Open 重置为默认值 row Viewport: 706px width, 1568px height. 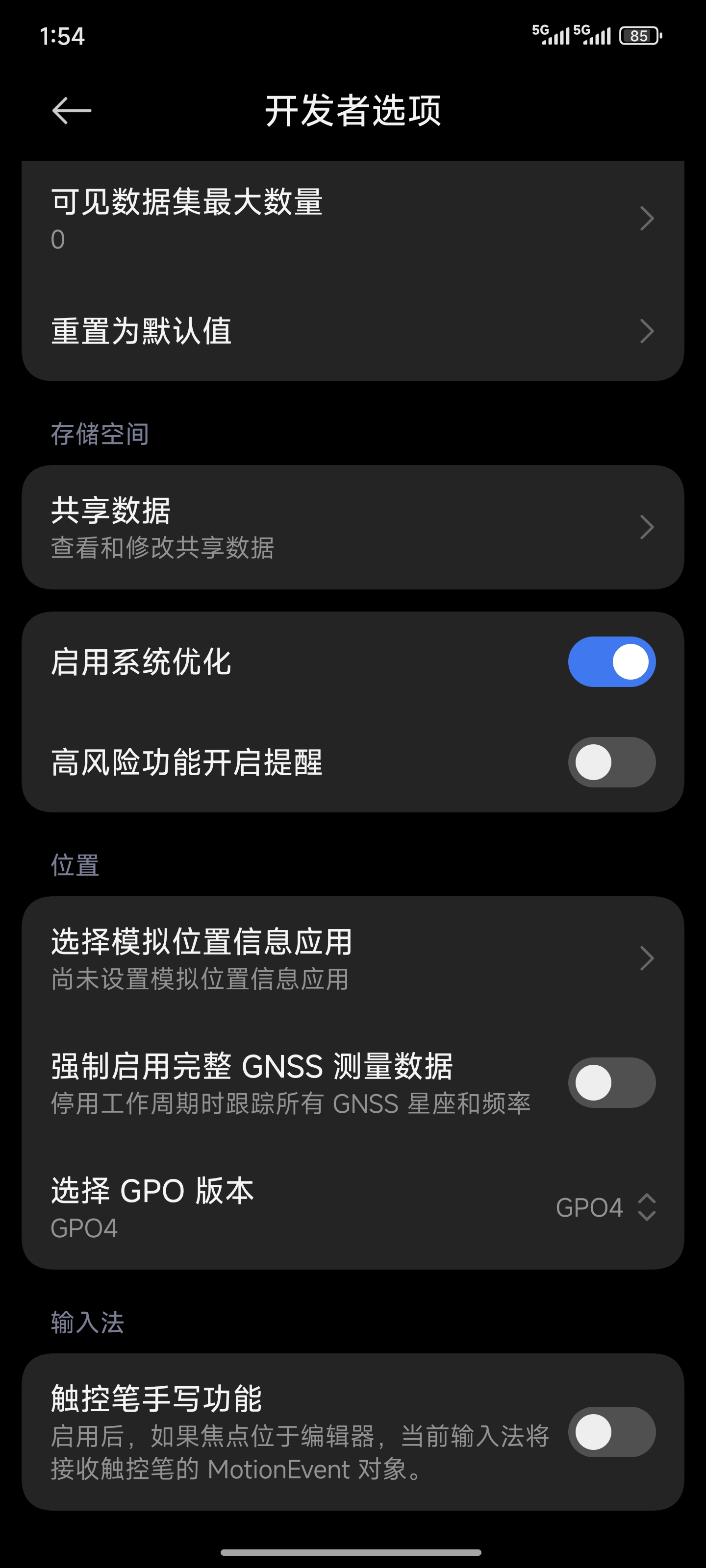(x=353, y=331)
